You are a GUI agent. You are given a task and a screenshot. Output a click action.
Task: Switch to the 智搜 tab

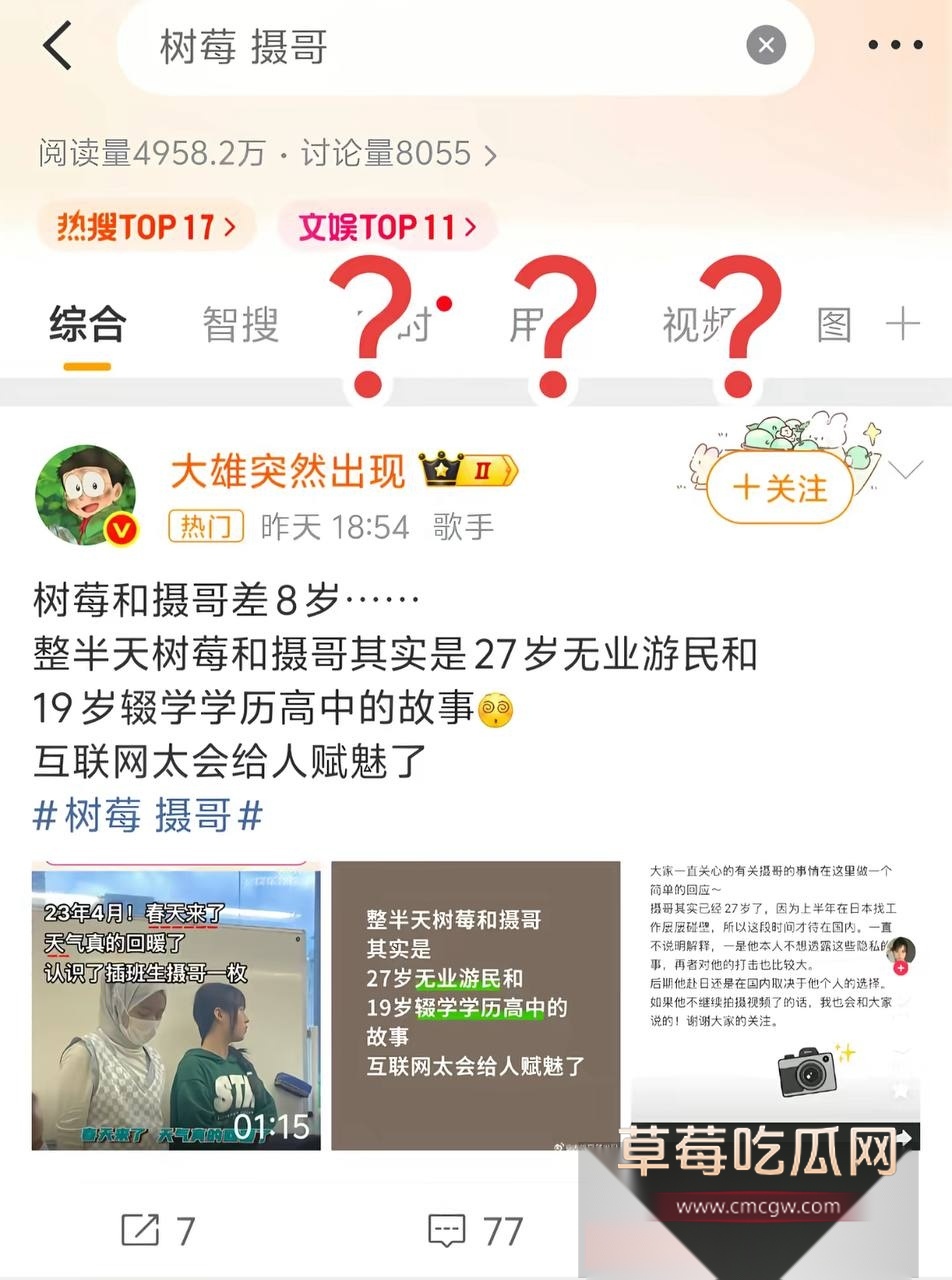coord(240,325)
